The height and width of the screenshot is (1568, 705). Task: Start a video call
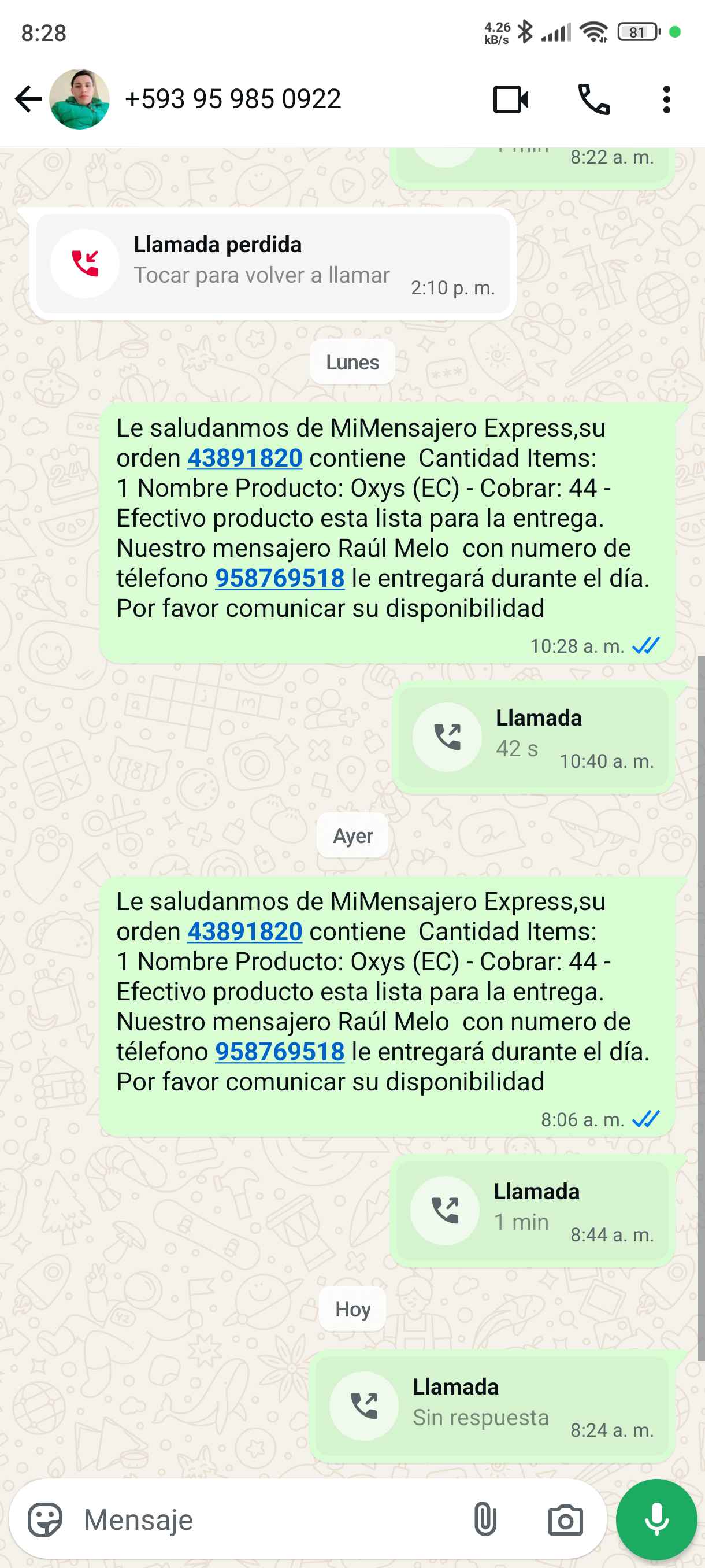coord(510,99)
